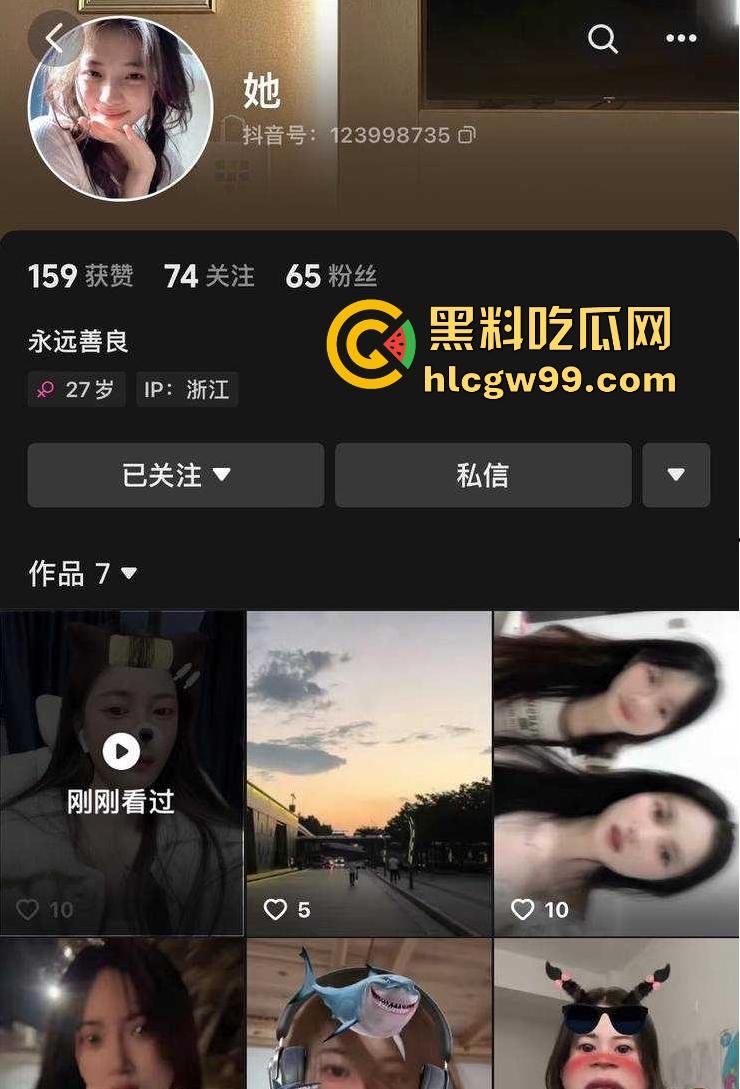Select the 27岁 age tag
740x1089 pixels.
pos(77,389)
